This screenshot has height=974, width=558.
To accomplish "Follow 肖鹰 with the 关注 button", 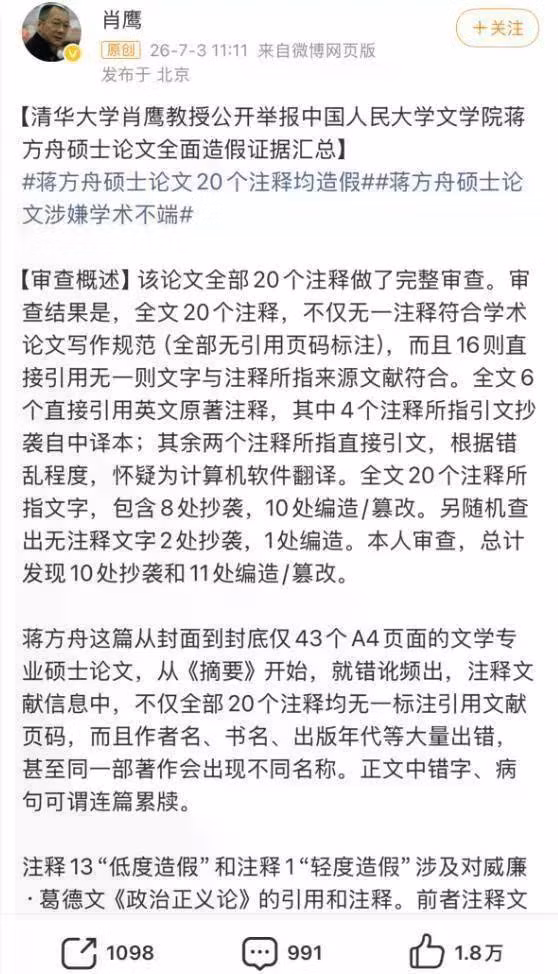I will tap(497, 29).
